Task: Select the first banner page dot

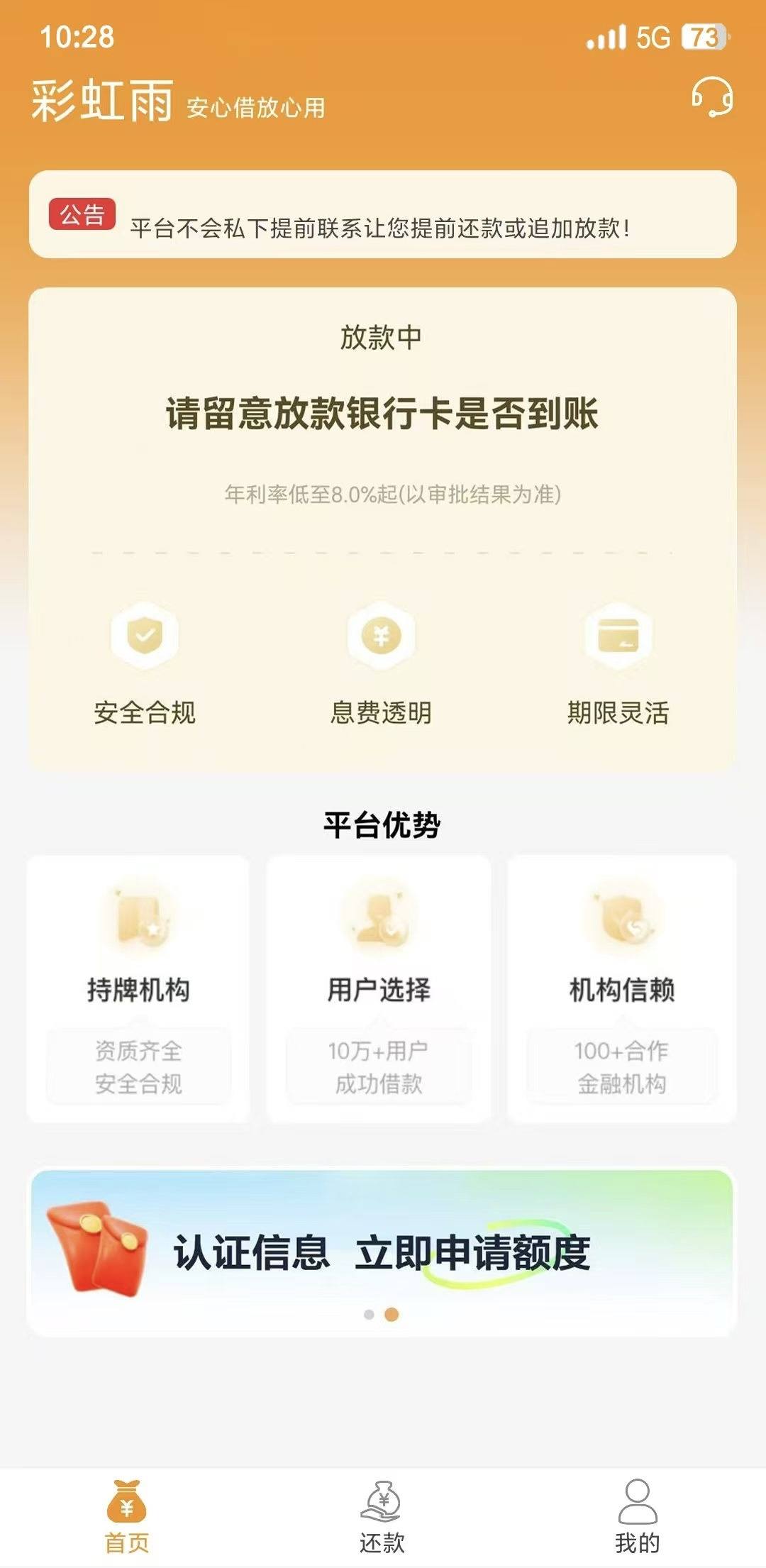Action: point(369,1315)
